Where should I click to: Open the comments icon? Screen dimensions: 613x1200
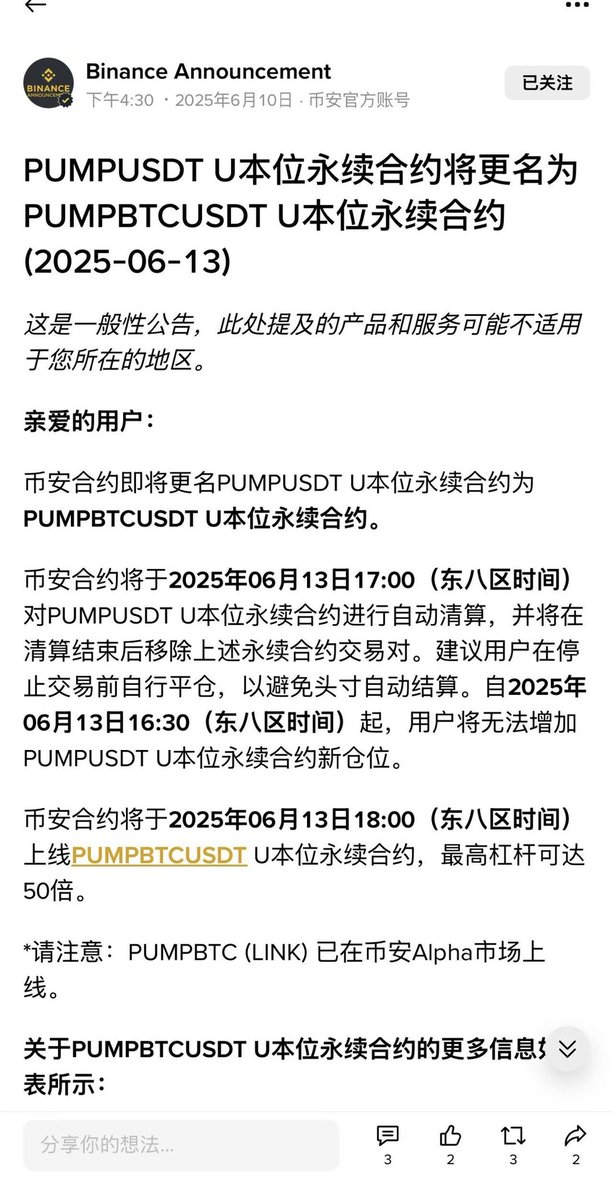[388, 1135]
